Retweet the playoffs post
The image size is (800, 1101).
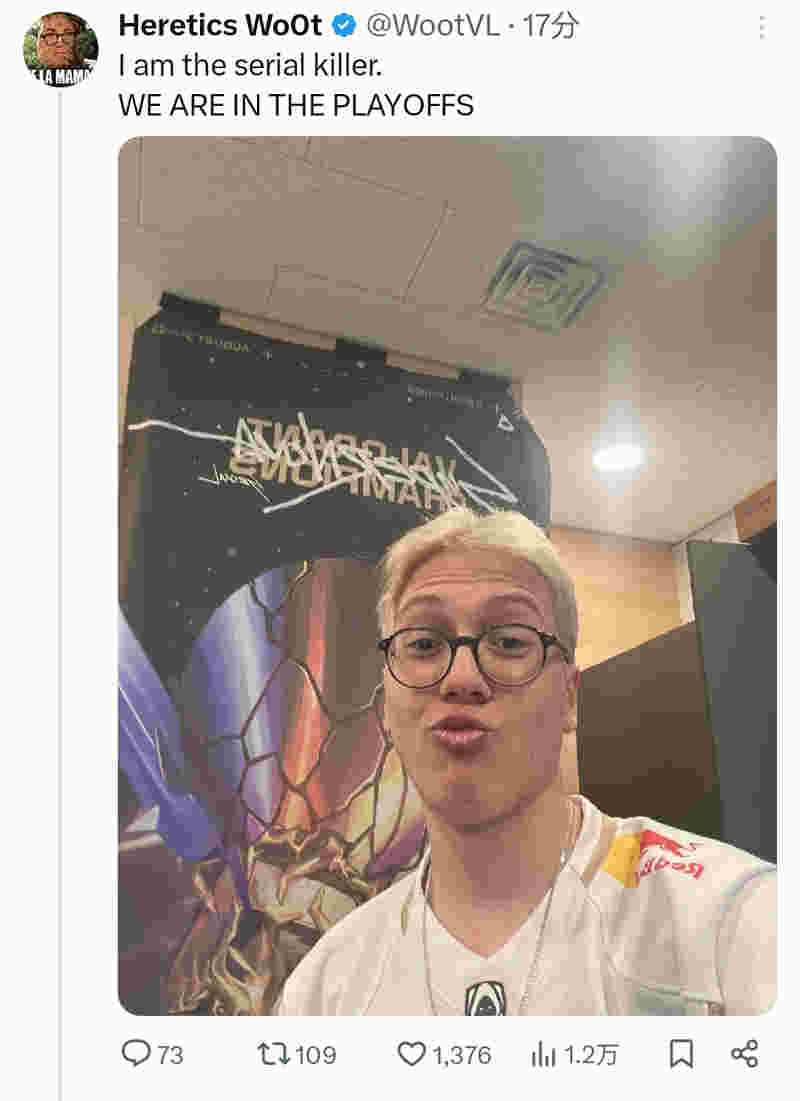(271, 1053)
